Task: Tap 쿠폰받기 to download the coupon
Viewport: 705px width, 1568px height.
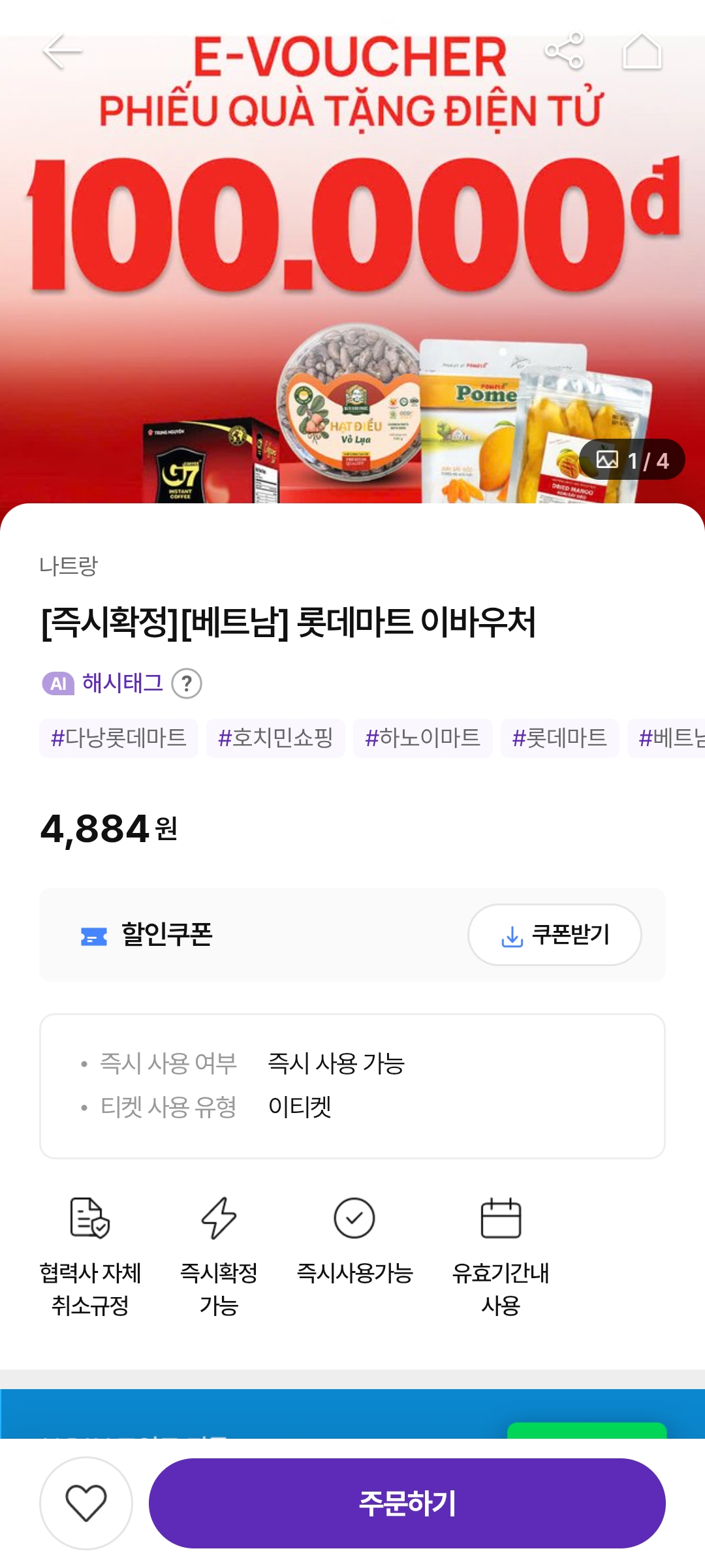Action: click(x=554, y=935)
